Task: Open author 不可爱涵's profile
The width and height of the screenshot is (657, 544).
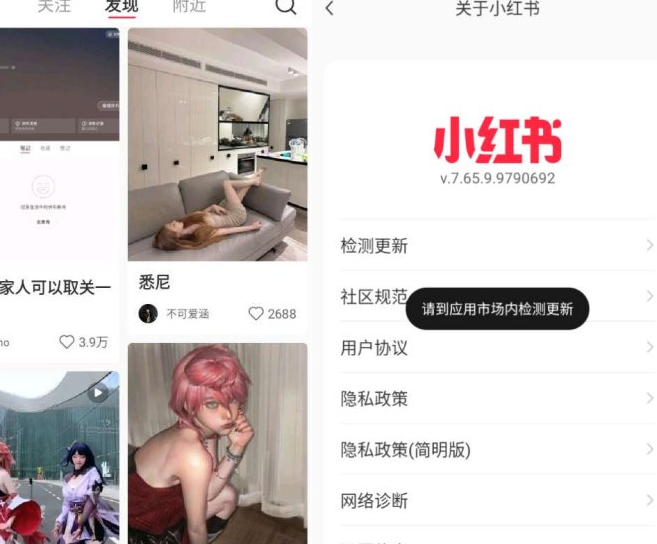Action: point(177,314)
